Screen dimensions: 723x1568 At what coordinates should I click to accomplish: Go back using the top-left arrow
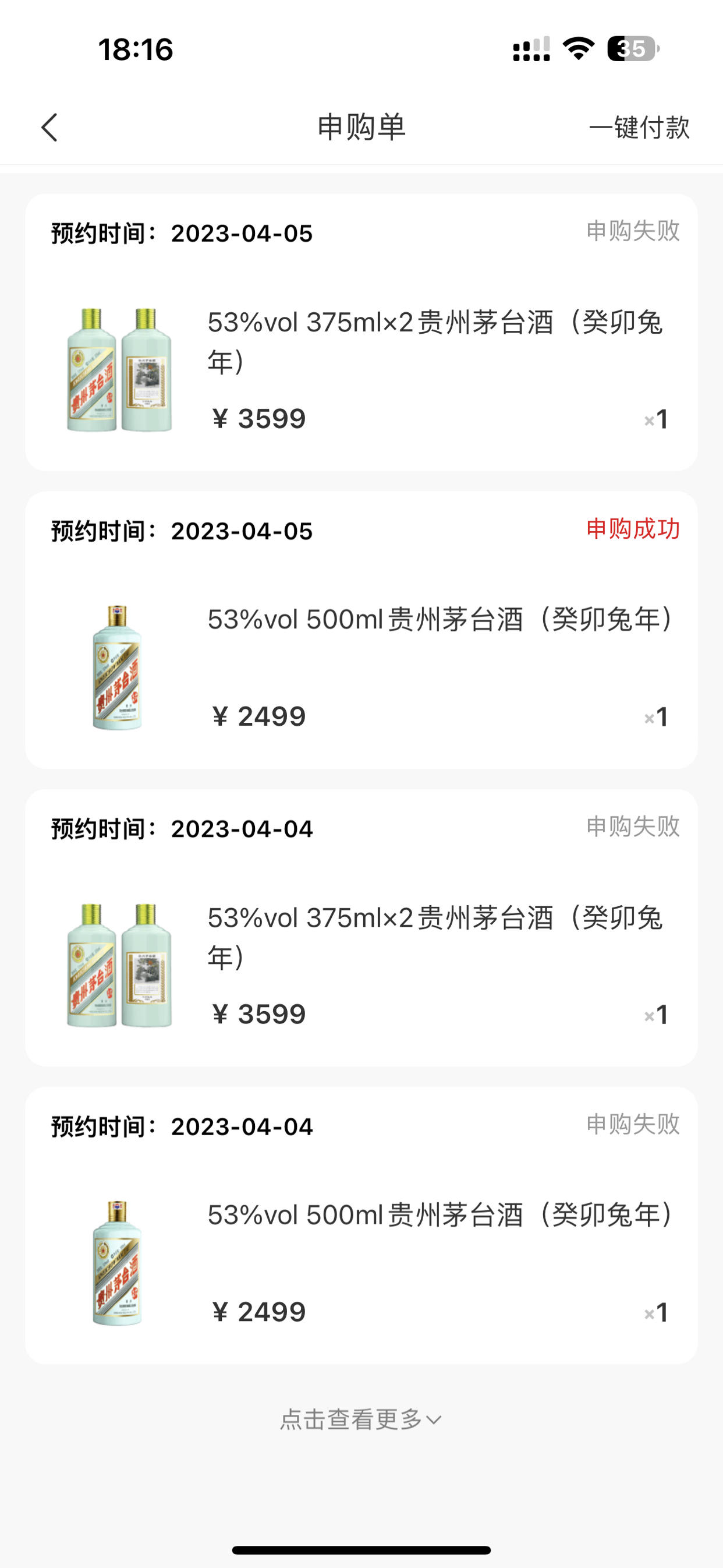50,127
